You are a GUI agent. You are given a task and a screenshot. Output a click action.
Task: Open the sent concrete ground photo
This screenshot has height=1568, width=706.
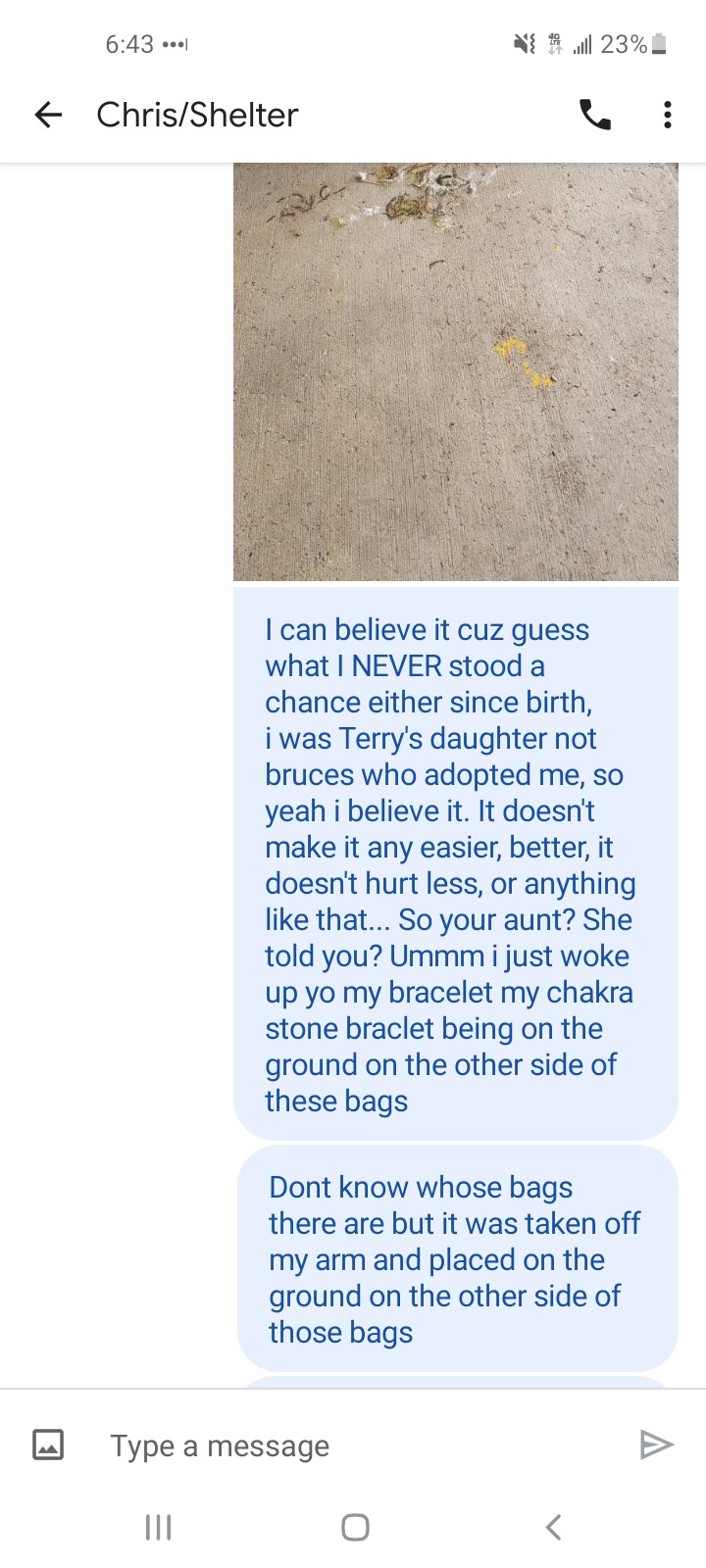point(455,372)
